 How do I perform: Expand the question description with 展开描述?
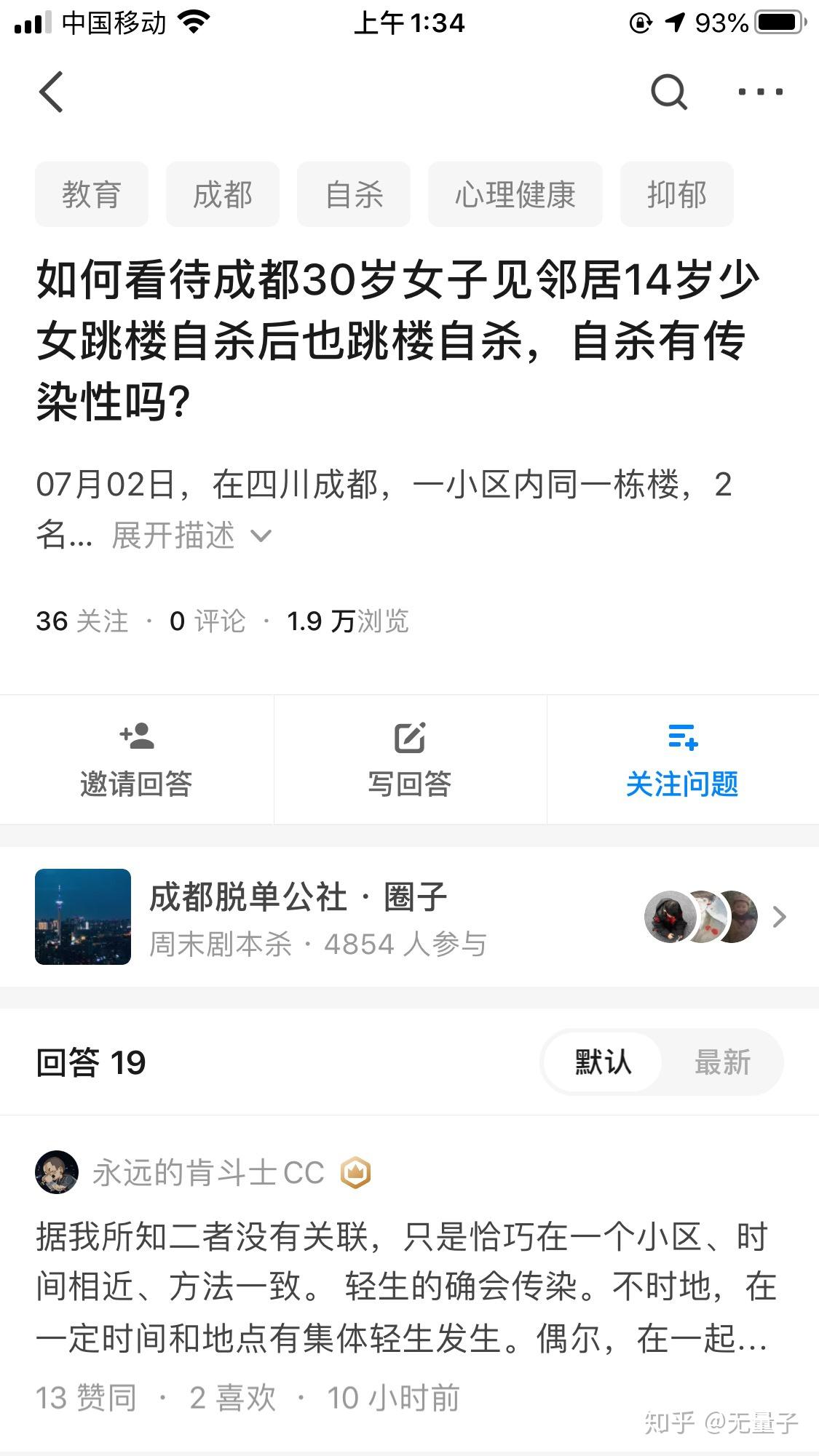(191, 536)
